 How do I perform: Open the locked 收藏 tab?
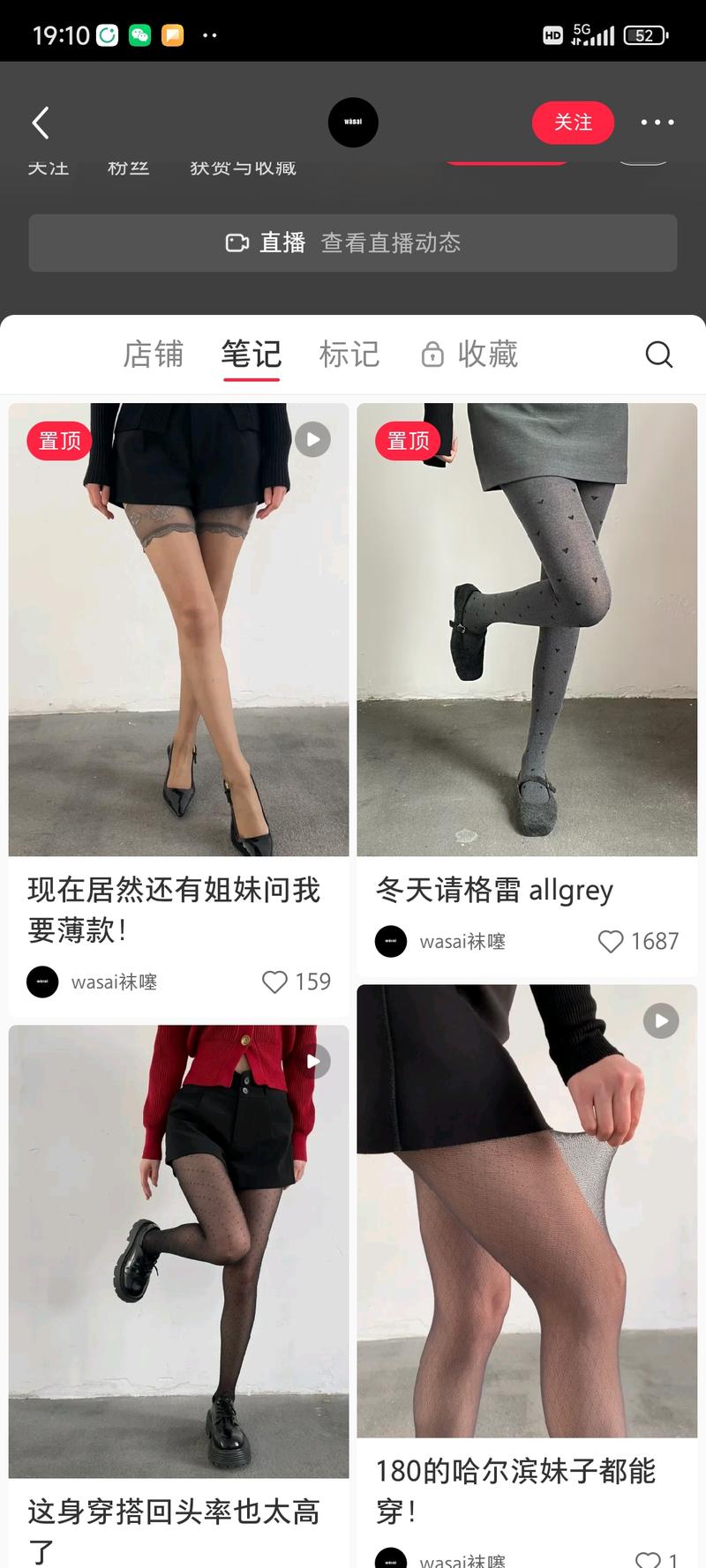coord(469,355)
